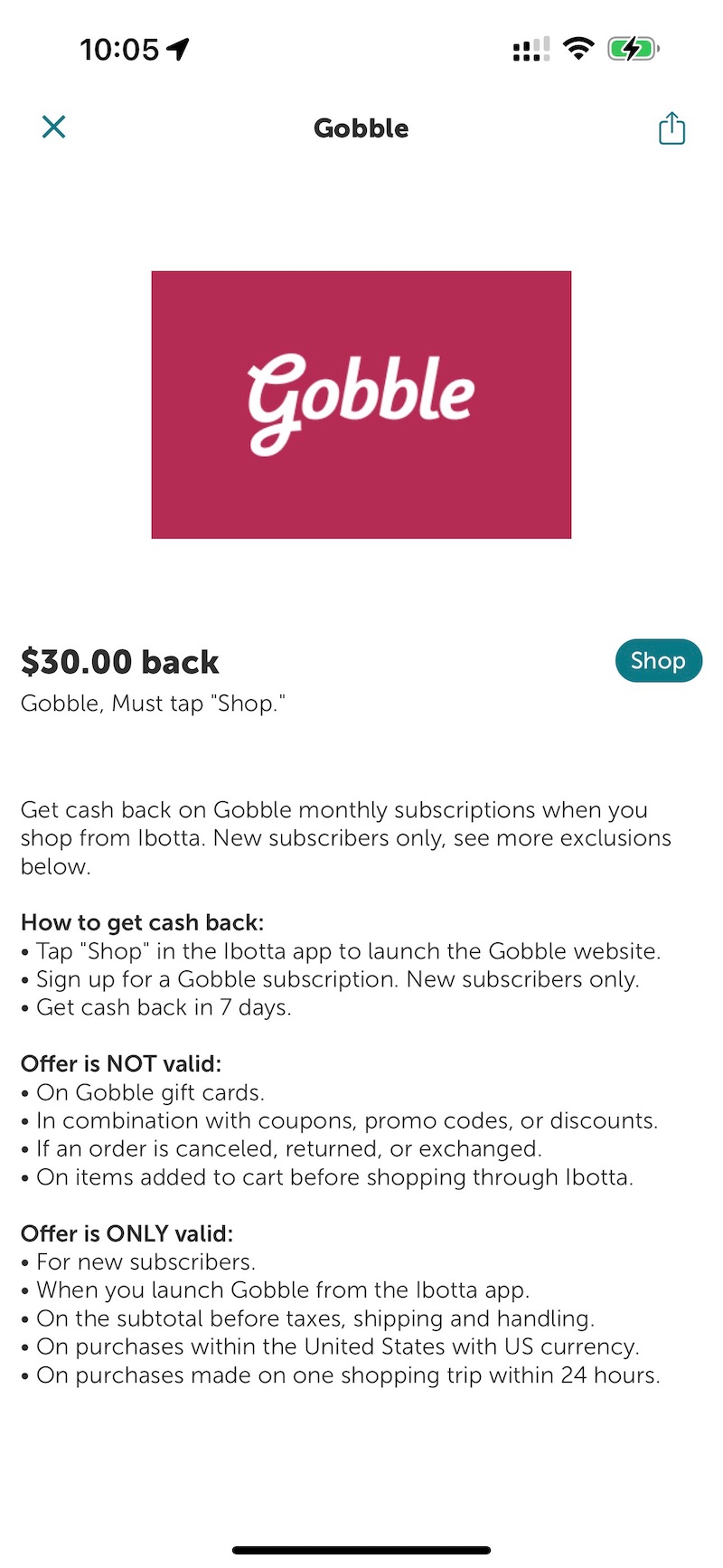Share the Gobble offer
The height and width of the screenshot is (1568, 723).
[671, 128]
